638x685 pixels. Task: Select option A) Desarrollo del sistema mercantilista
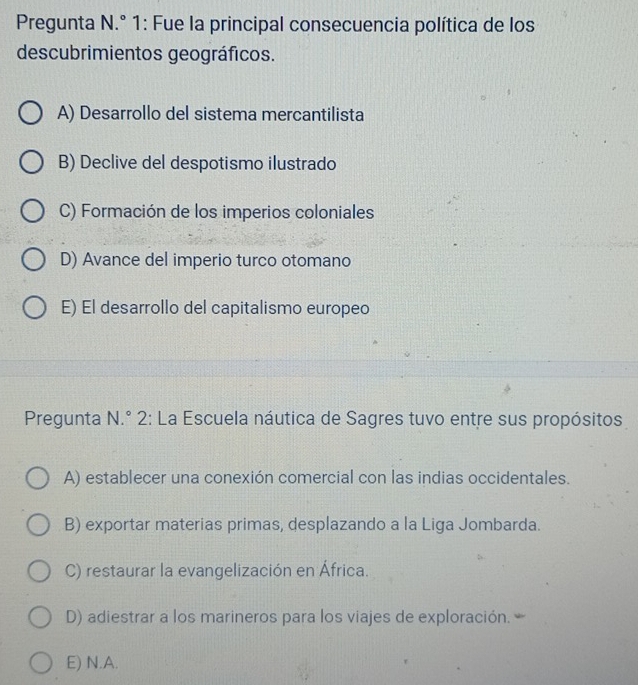(x=33, y=114)
